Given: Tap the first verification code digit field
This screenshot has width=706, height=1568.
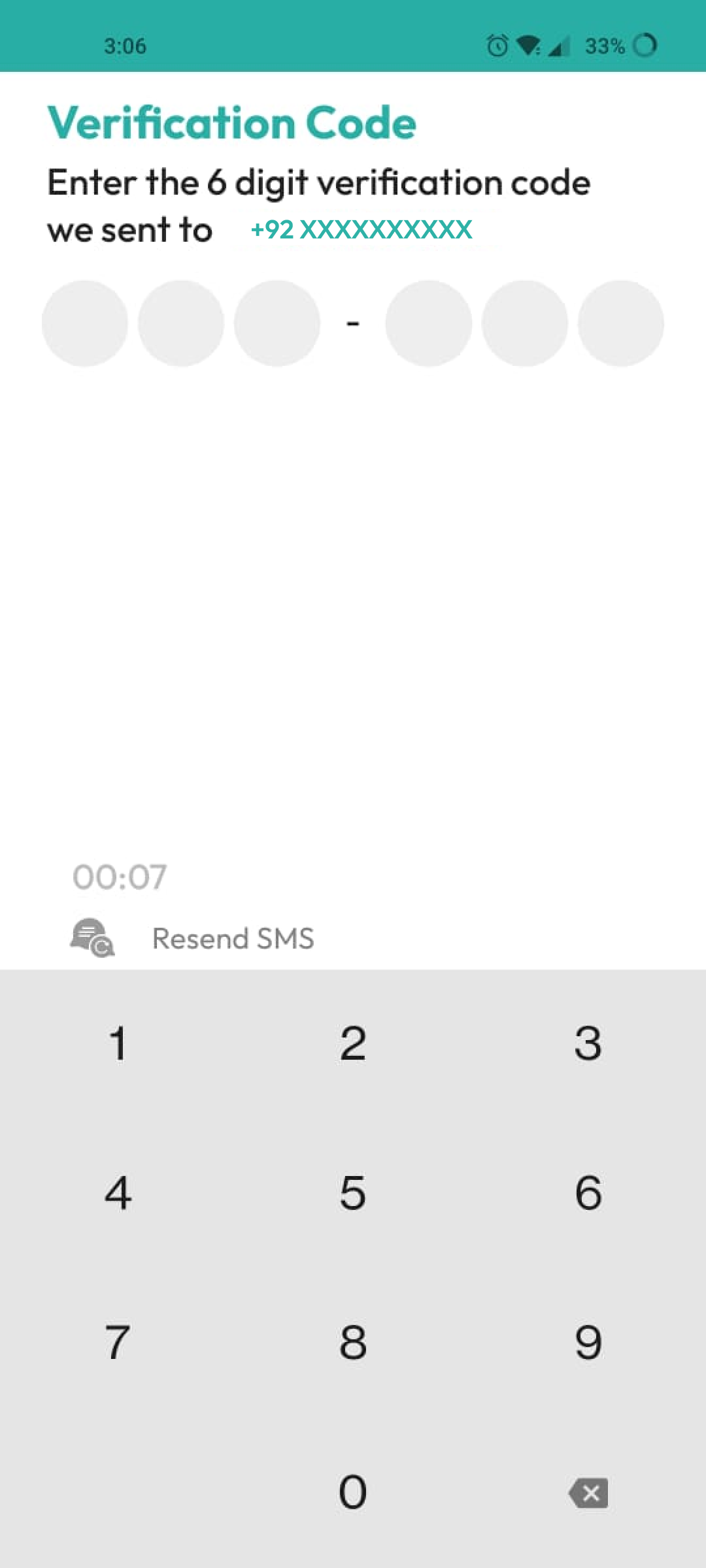Looking at the screenshot, I should (85, 323).
